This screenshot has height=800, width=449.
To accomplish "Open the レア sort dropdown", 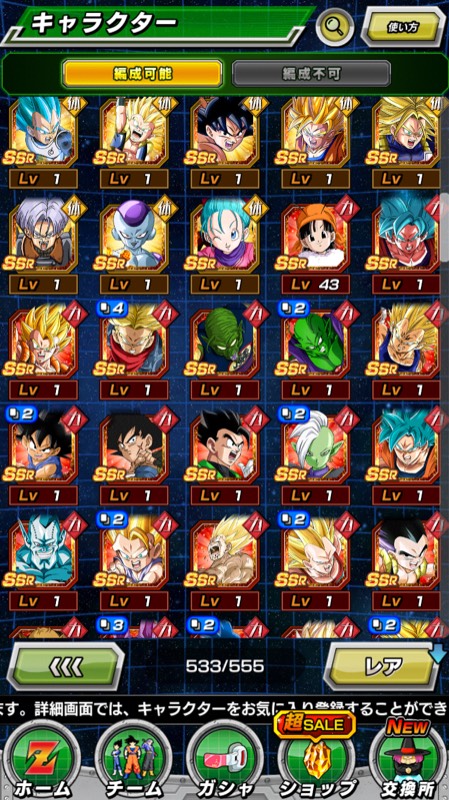I will 383,666.
